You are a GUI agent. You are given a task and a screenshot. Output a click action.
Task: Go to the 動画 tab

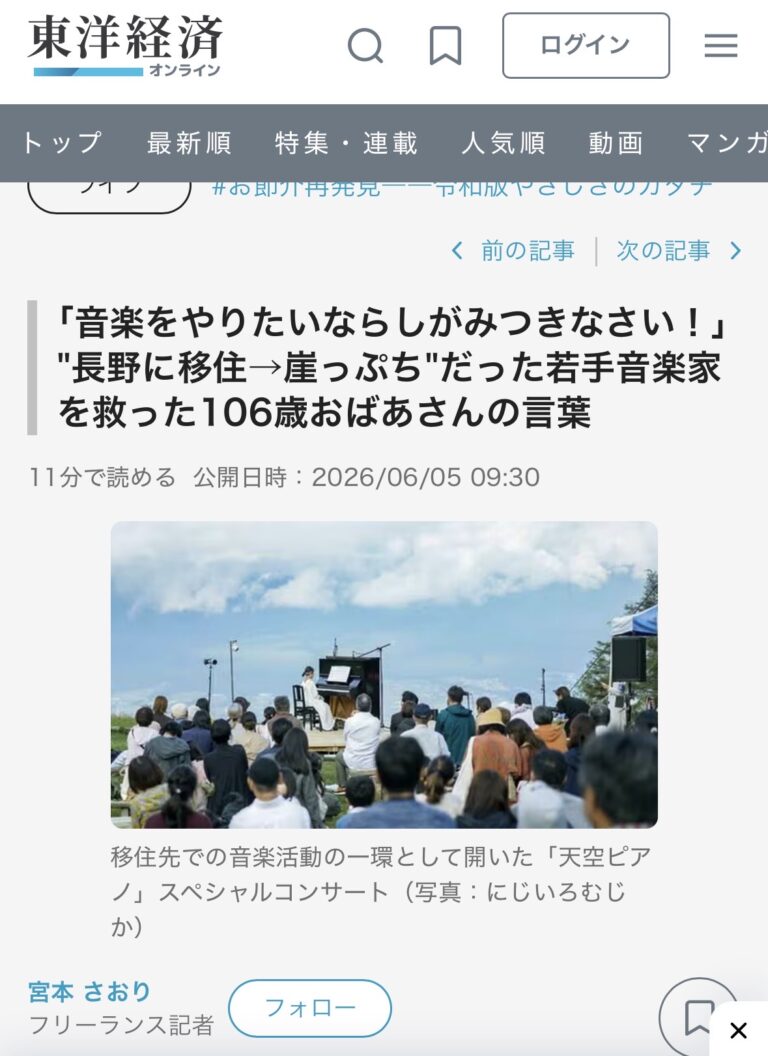616,143
